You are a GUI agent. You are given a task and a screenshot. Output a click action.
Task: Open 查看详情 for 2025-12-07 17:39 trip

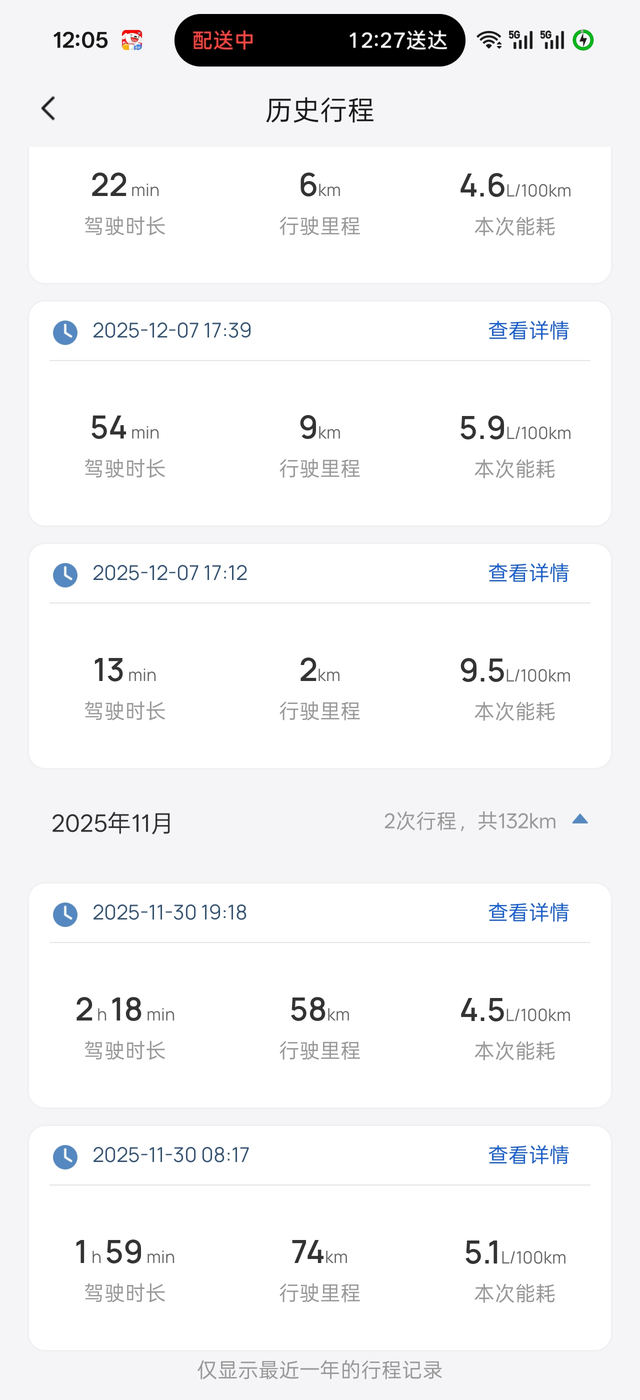coord(528,331)
